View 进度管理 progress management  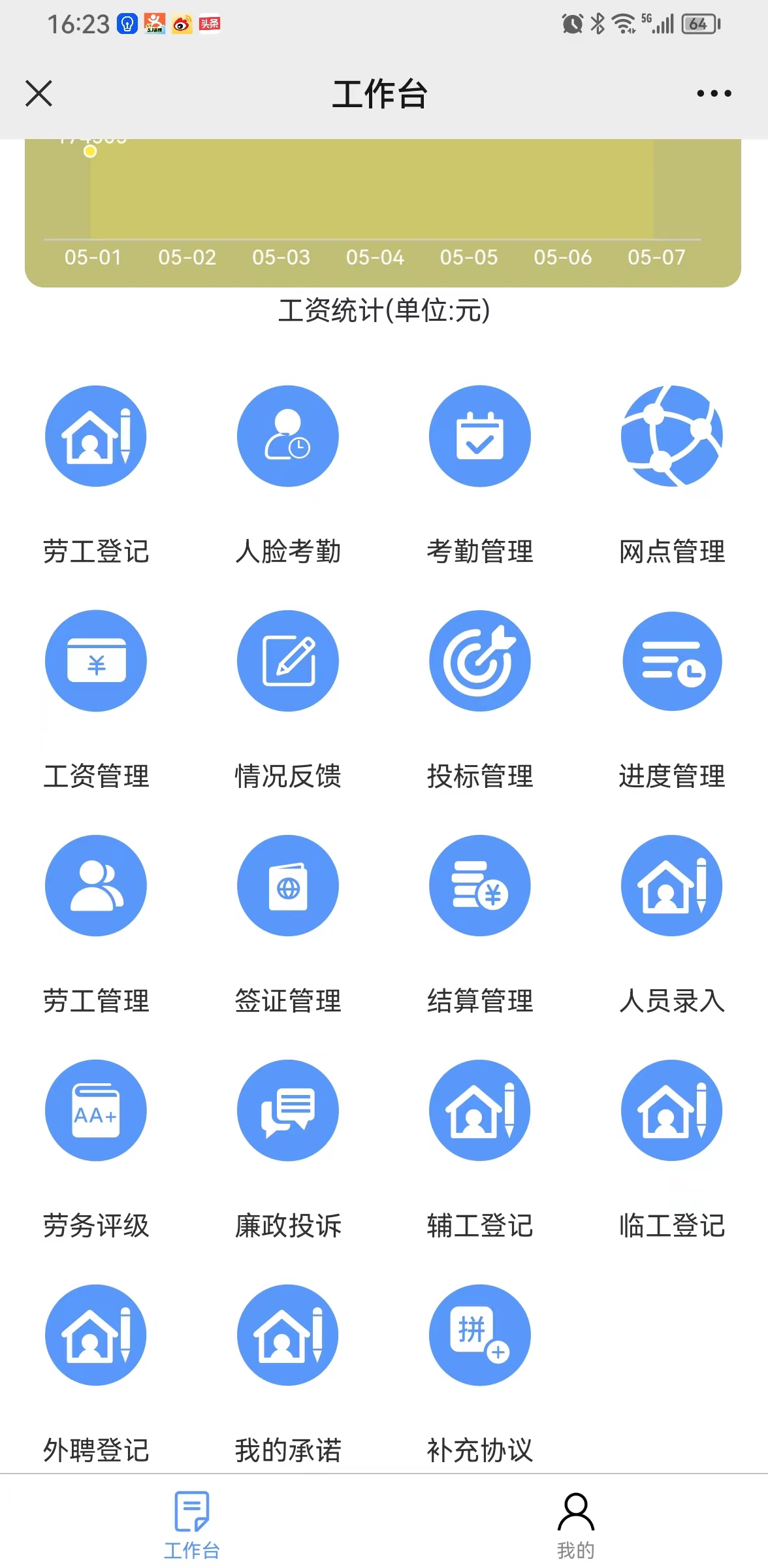[x=672, y=661]
